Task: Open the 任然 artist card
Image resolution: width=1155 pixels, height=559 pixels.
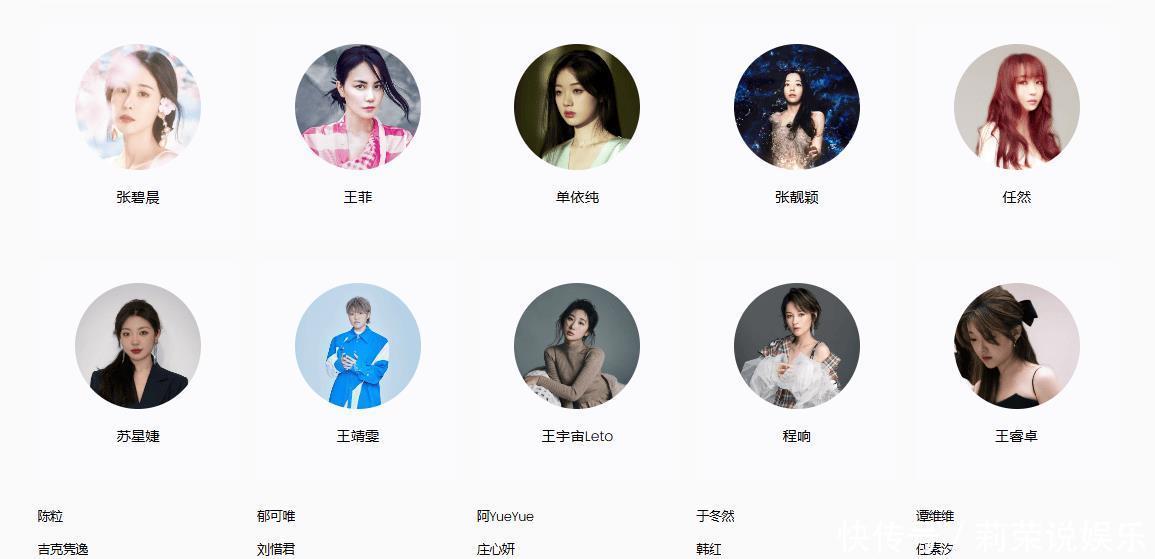Action: tap(1016, 107)
